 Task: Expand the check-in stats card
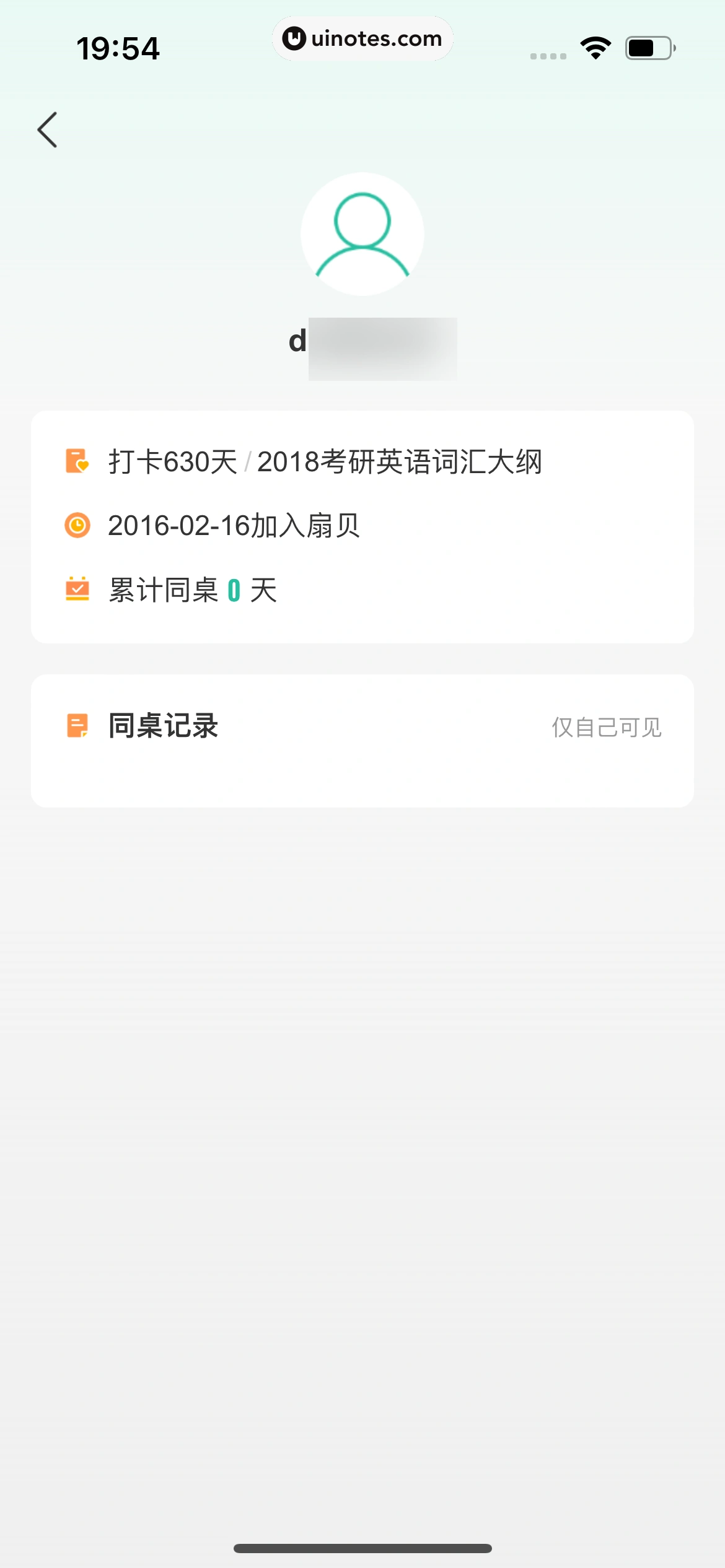pos(362,526)
